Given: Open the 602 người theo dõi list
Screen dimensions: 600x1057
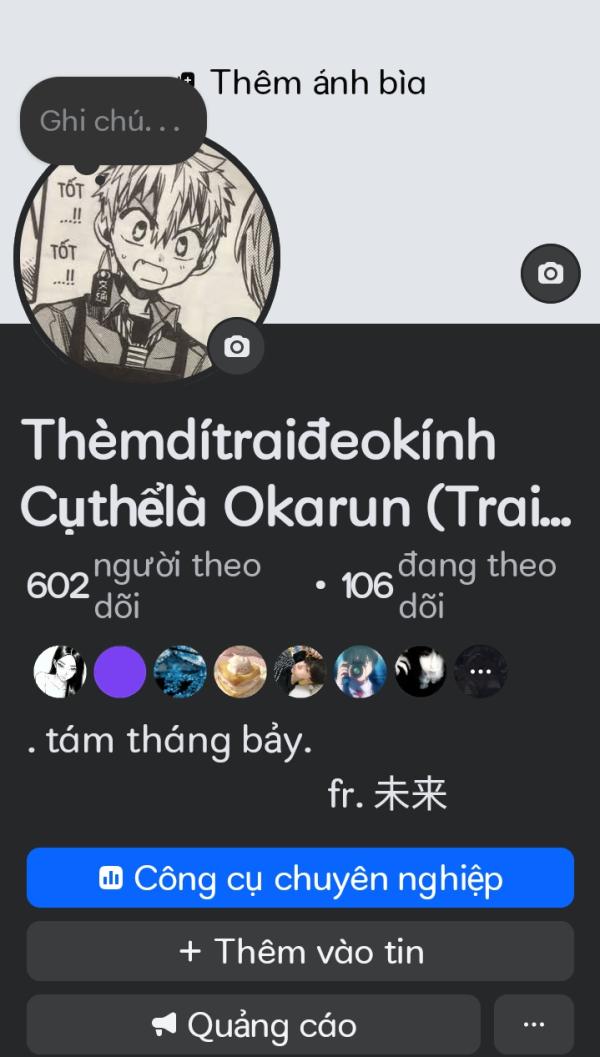Looking at the screenshot, I should [144, 586].
